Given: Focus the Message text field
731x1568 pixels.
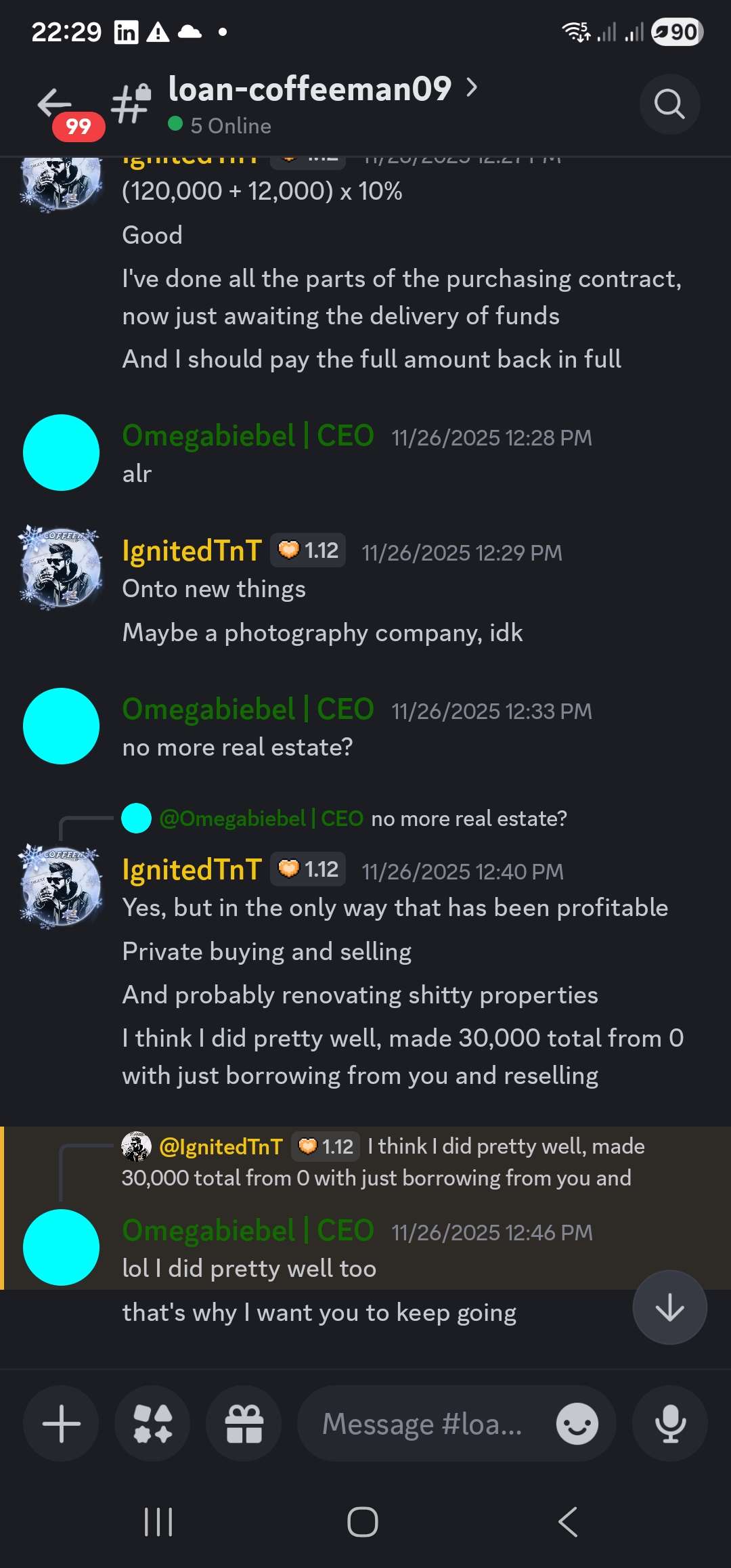Looking at the screenshot, I should pos(422,1423).
